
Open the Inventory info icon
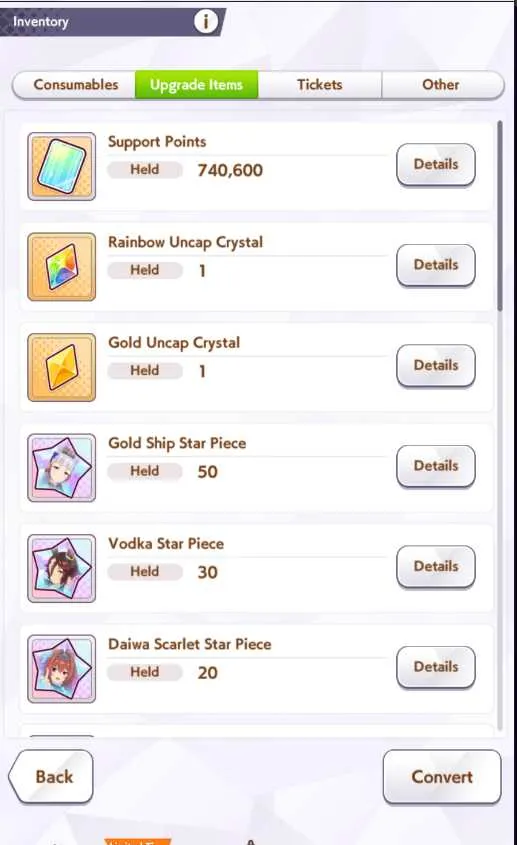[x=205, y=22]
